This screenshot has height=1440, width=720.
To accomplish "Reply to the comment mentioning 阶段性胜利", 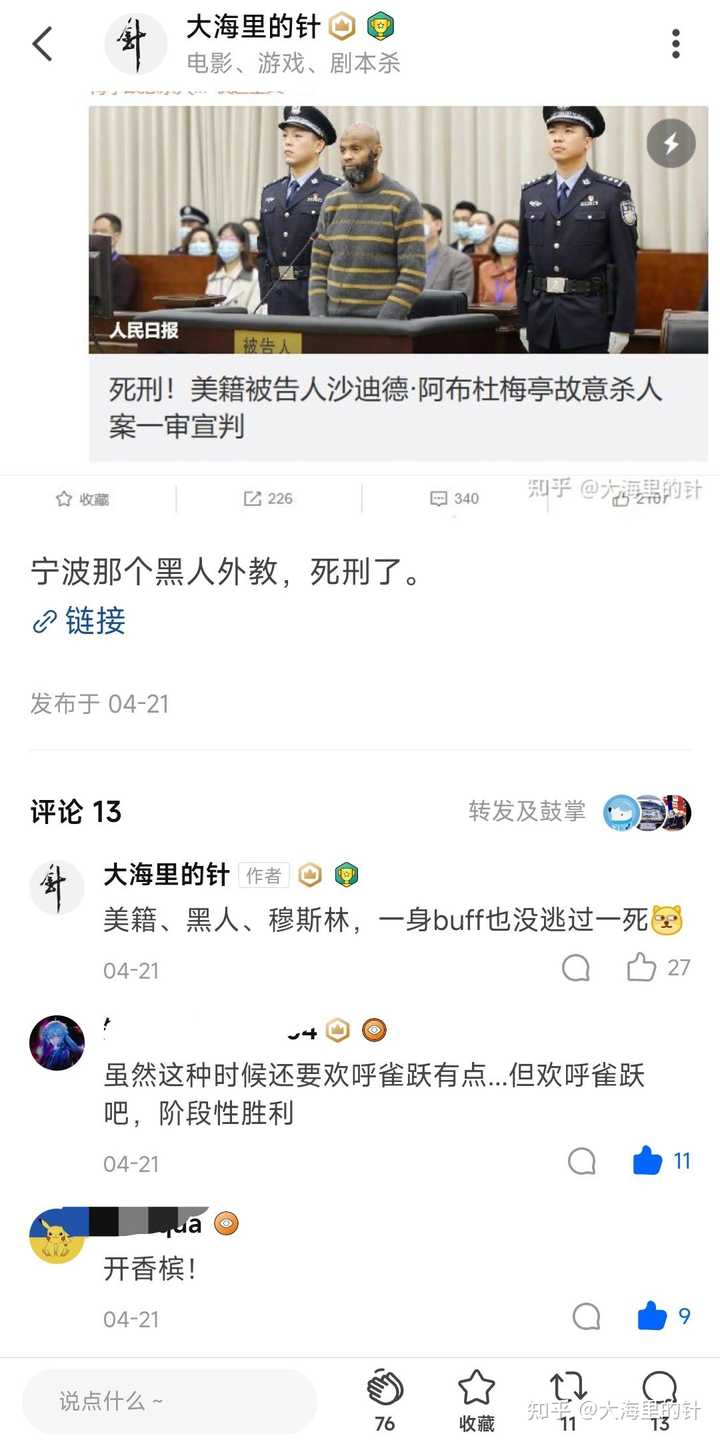I will pos(582,1161).
